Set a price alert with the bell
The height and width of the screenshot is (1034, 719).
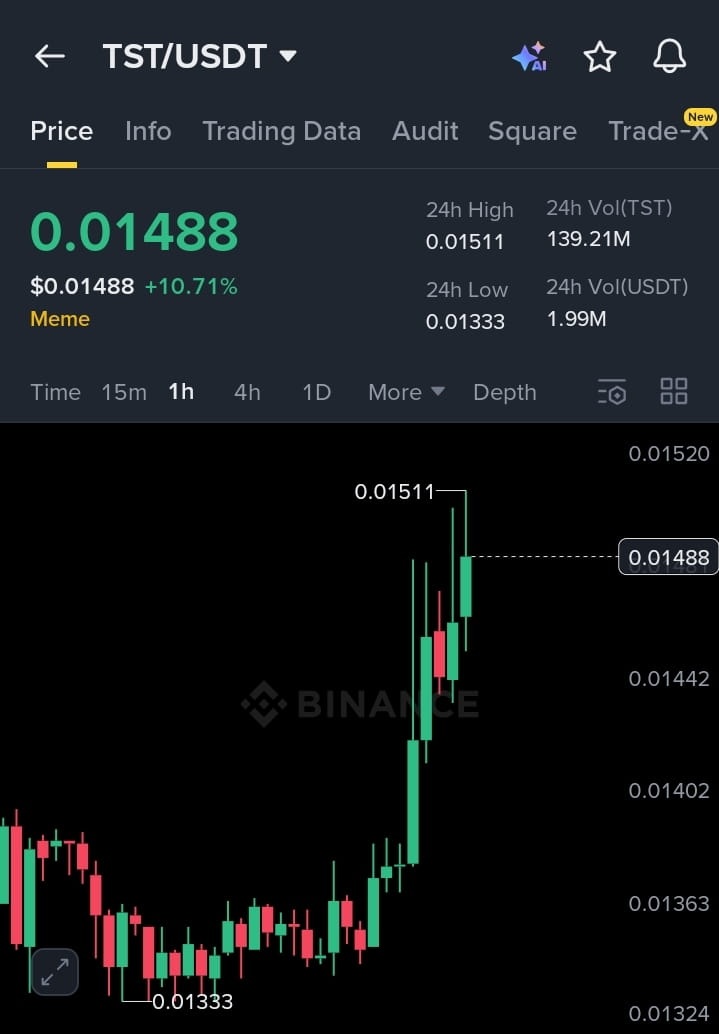tap(670, 57)
